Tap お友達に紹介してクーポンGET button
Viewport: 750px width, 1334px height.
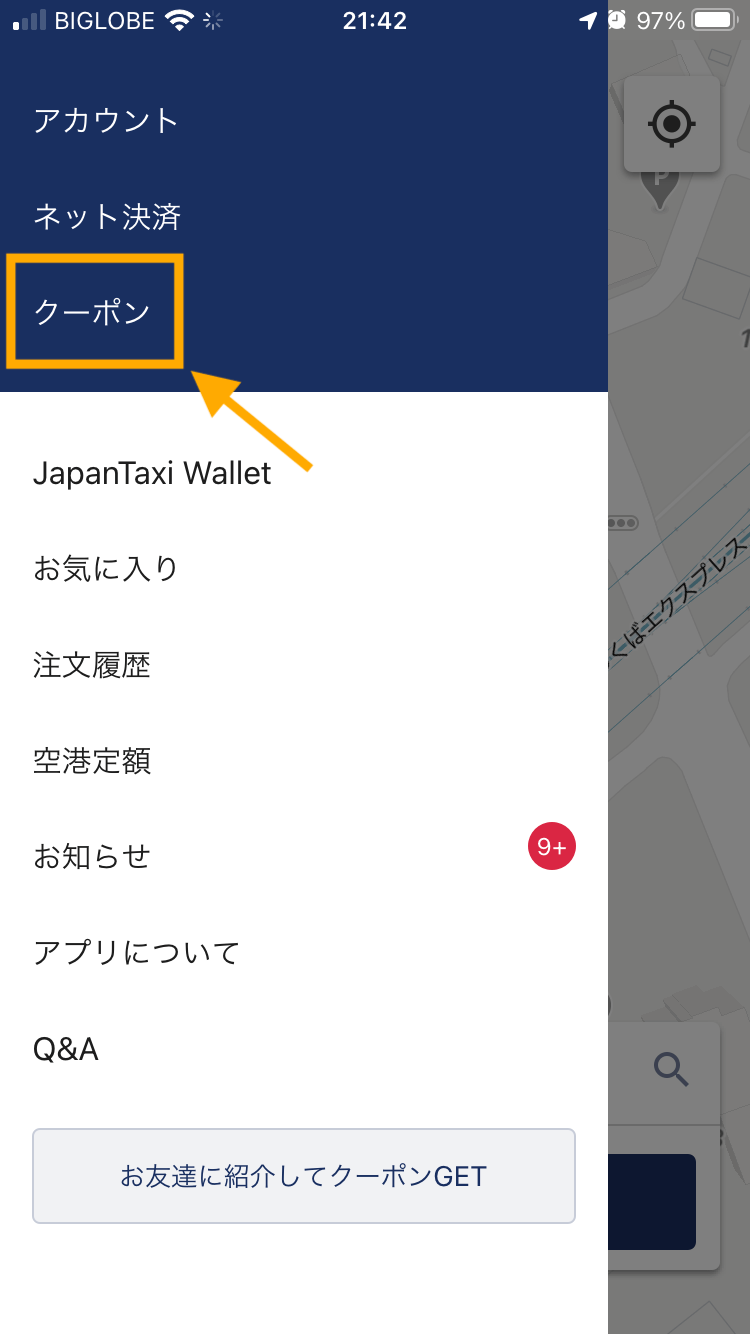[304, 1176]
